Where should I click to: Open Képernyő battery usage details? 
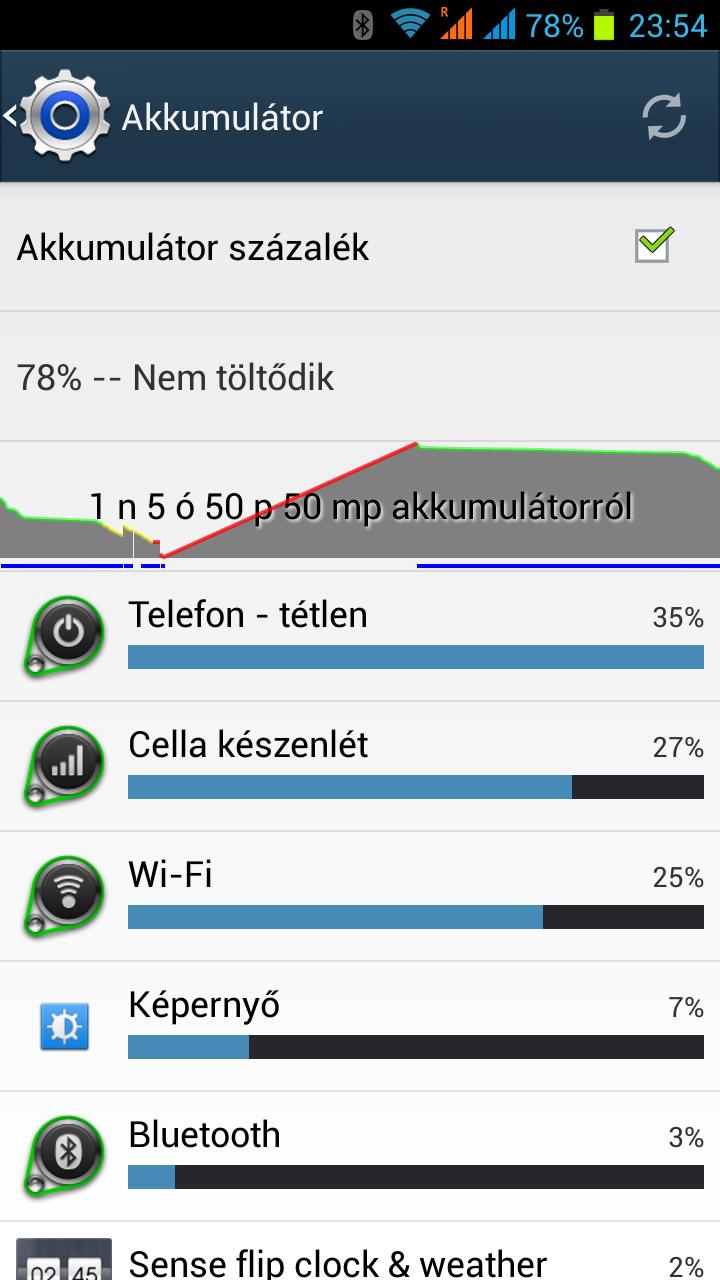(x=360, y=1026)
